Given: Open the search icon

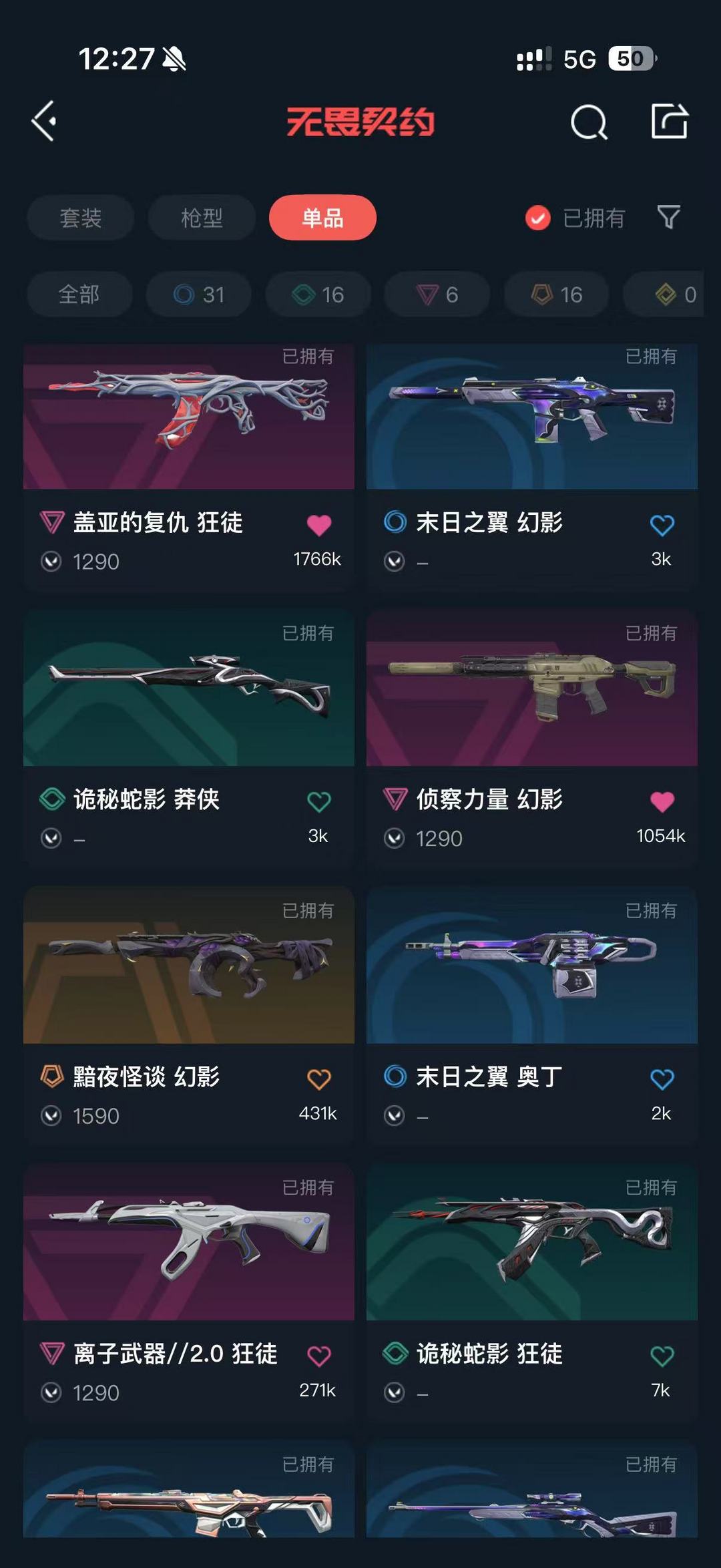Looking at the screenshot, I should [589, 122].
